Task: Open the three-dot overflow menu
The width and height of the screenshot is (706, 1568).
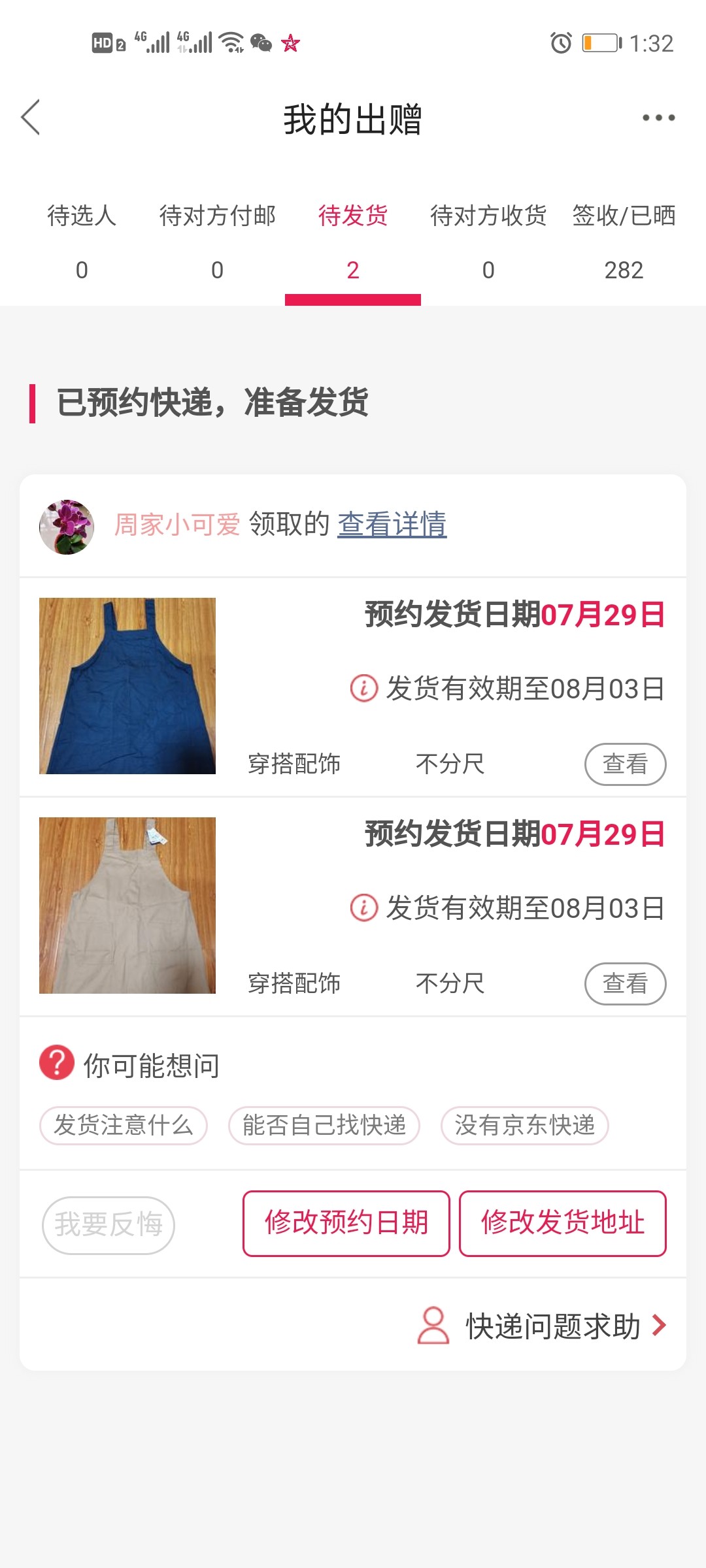Action: click(x=658, y=118)
